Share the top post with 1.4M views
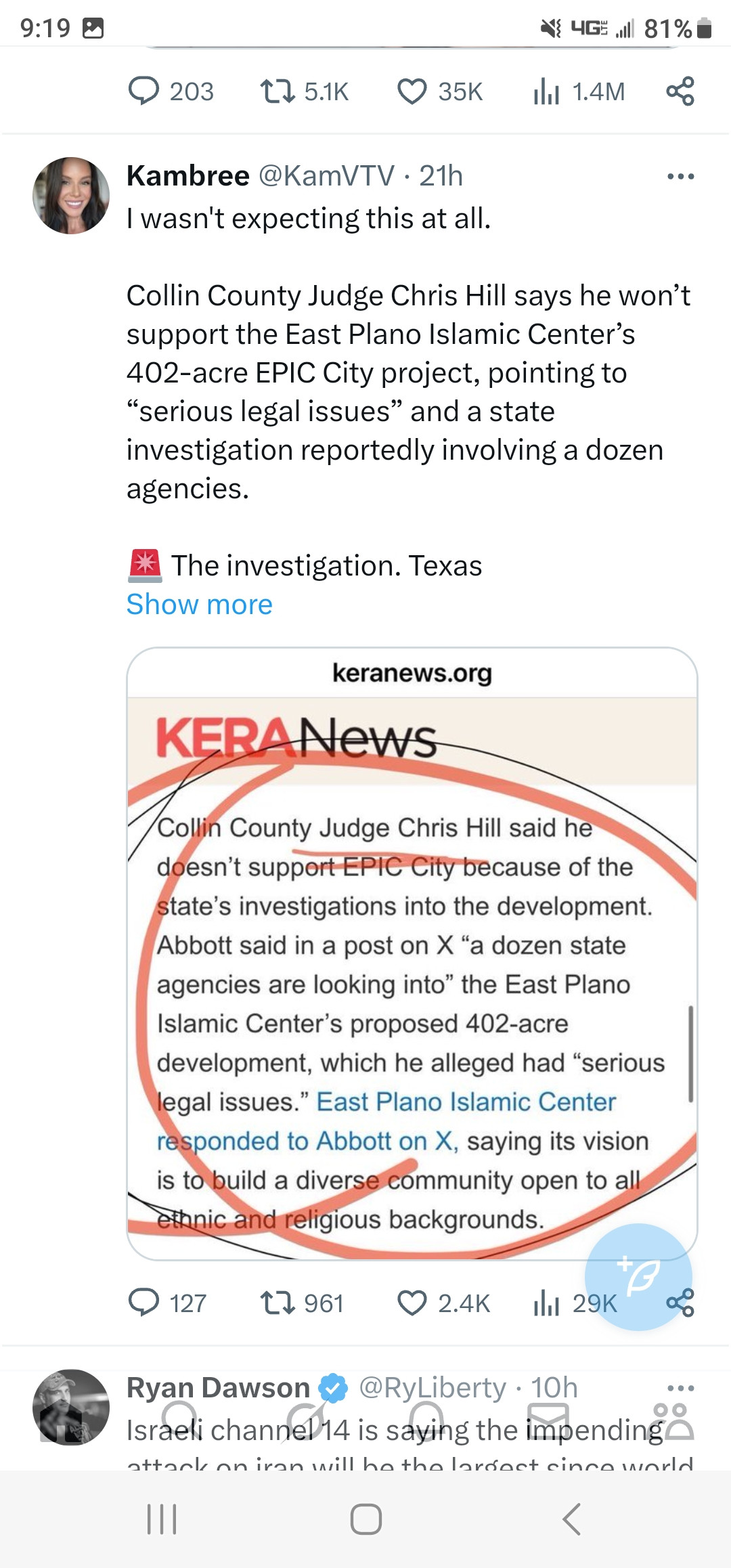731x1568 pixels. [x=680, y=91]
